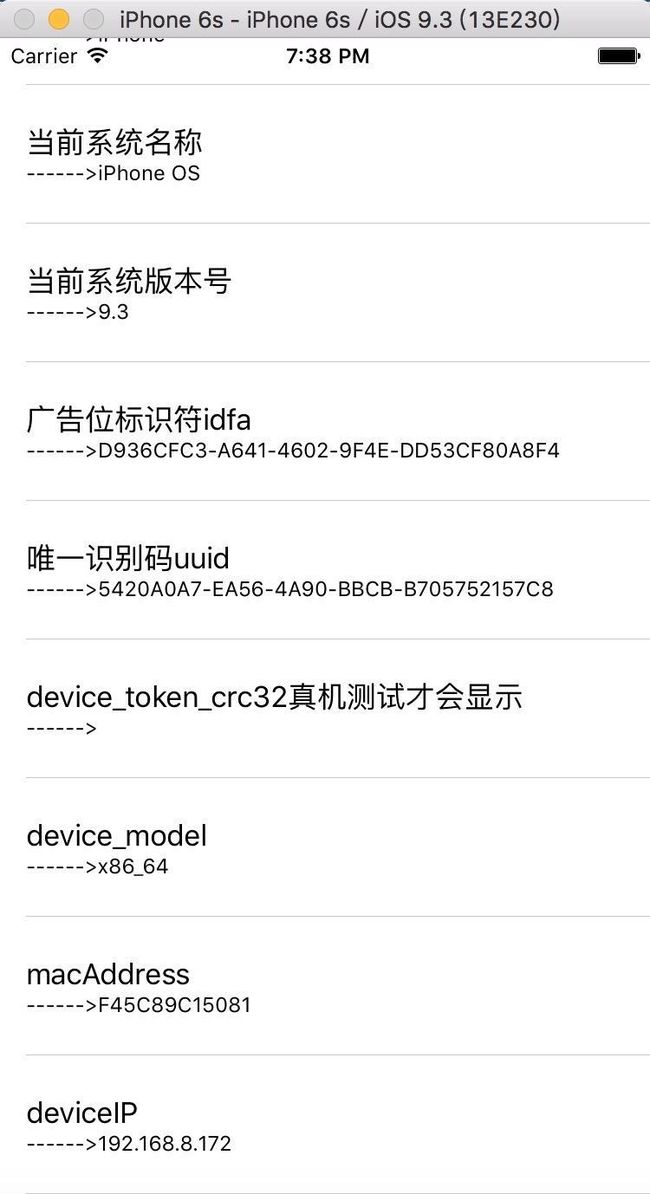The height and width of the screenshot is (1194, 650).
Task: Tap the 当前系统版本号 row
Action: [x=325, y=292]
